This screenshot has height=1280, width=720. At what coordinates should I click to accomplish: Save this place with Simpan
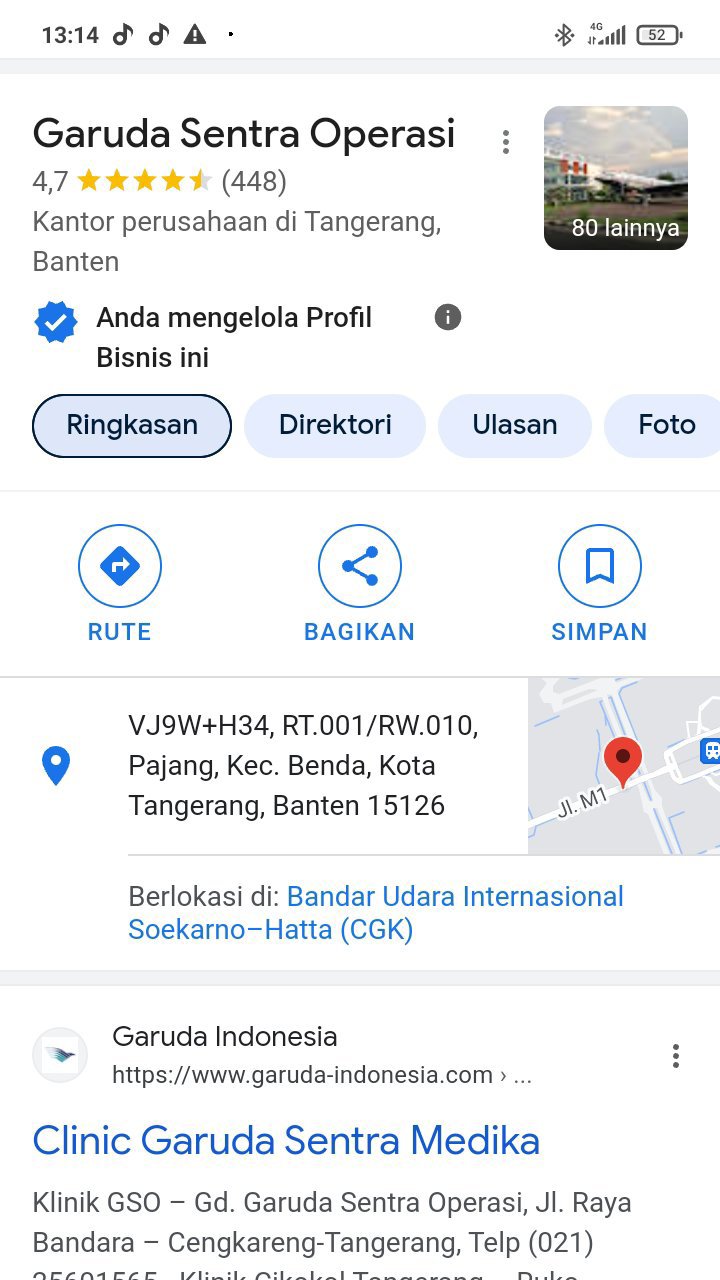coord(599,585)
